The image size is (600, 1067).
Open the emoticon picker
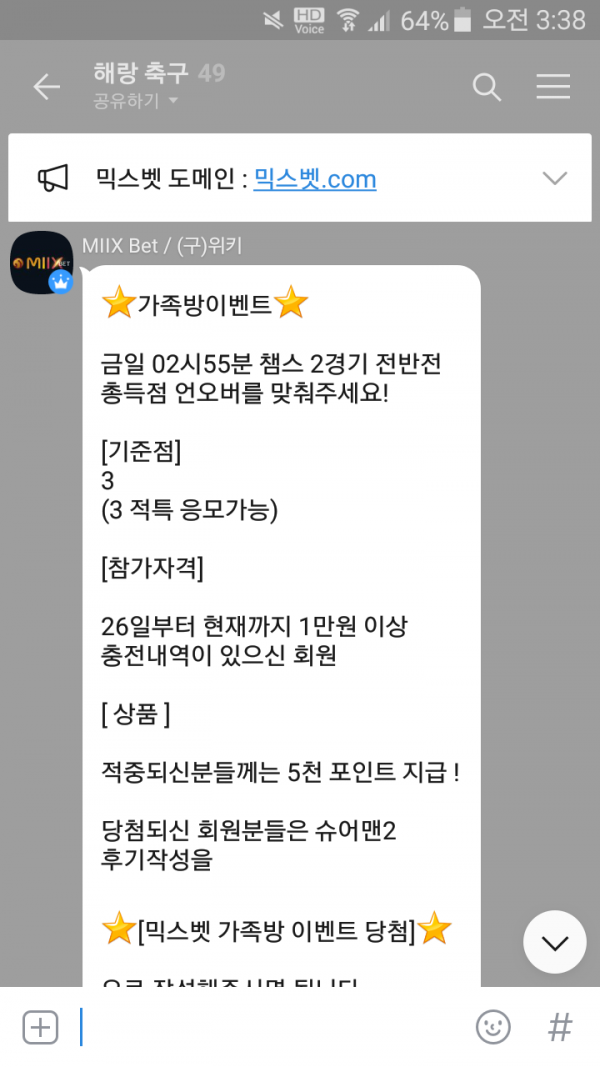[493, 1027]
